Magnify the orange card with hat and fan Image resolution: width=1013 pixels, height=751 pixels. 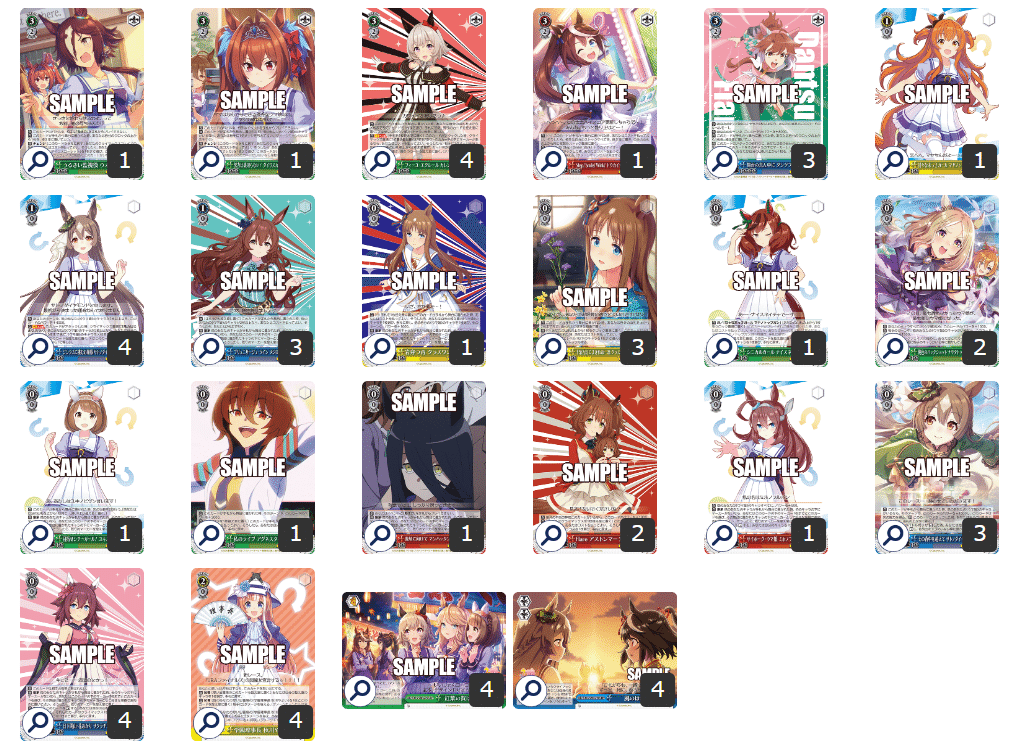[x=208, y=721]
